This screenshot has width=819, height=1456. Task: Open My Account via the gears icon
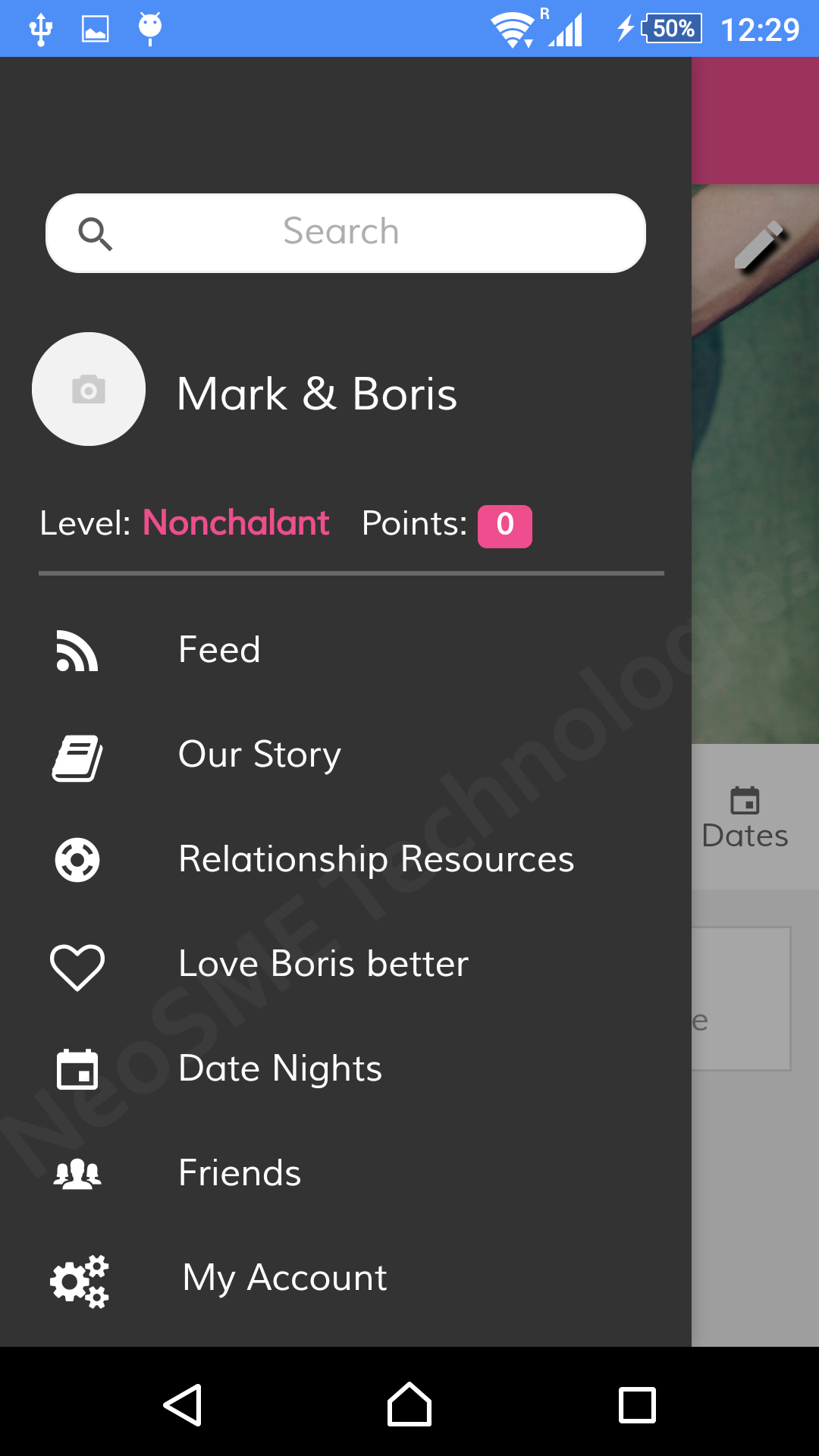pyautogui.click(x=79, y=1280)
